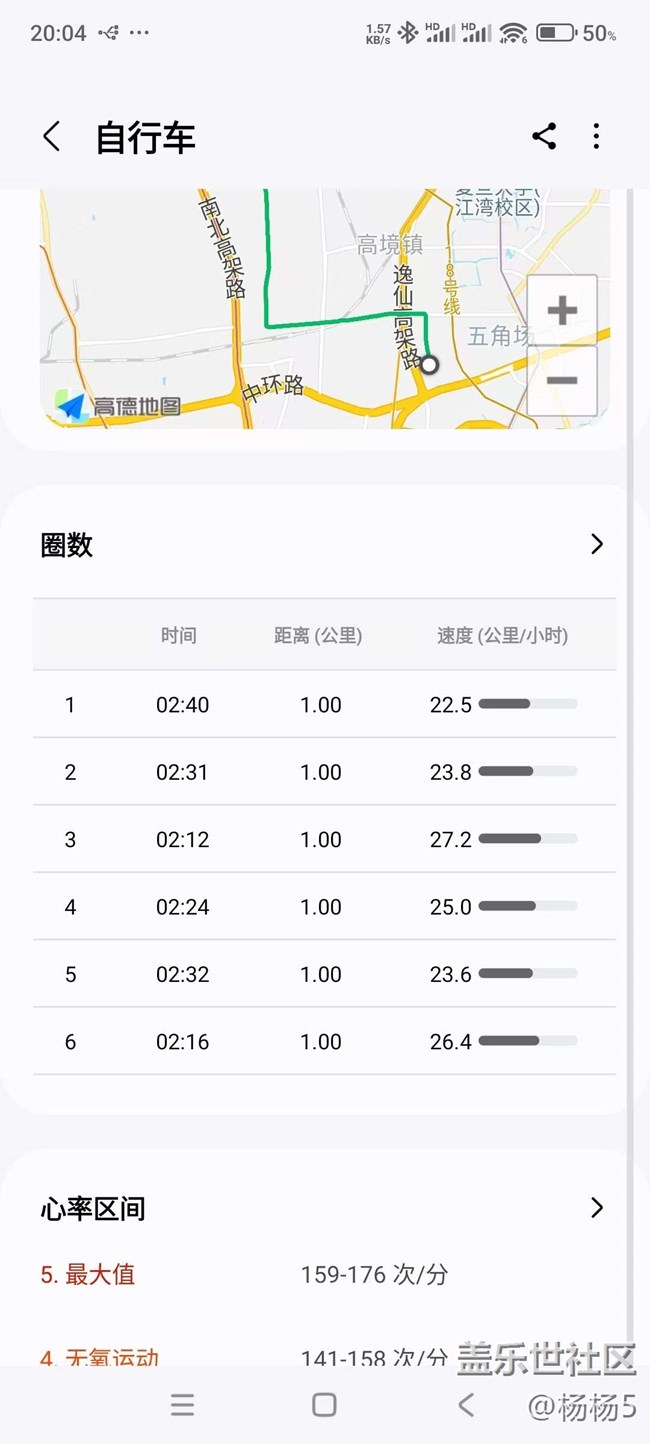Share this cycling workout
This screenshot has width=650, height=1444.
(x=544, y=137)
